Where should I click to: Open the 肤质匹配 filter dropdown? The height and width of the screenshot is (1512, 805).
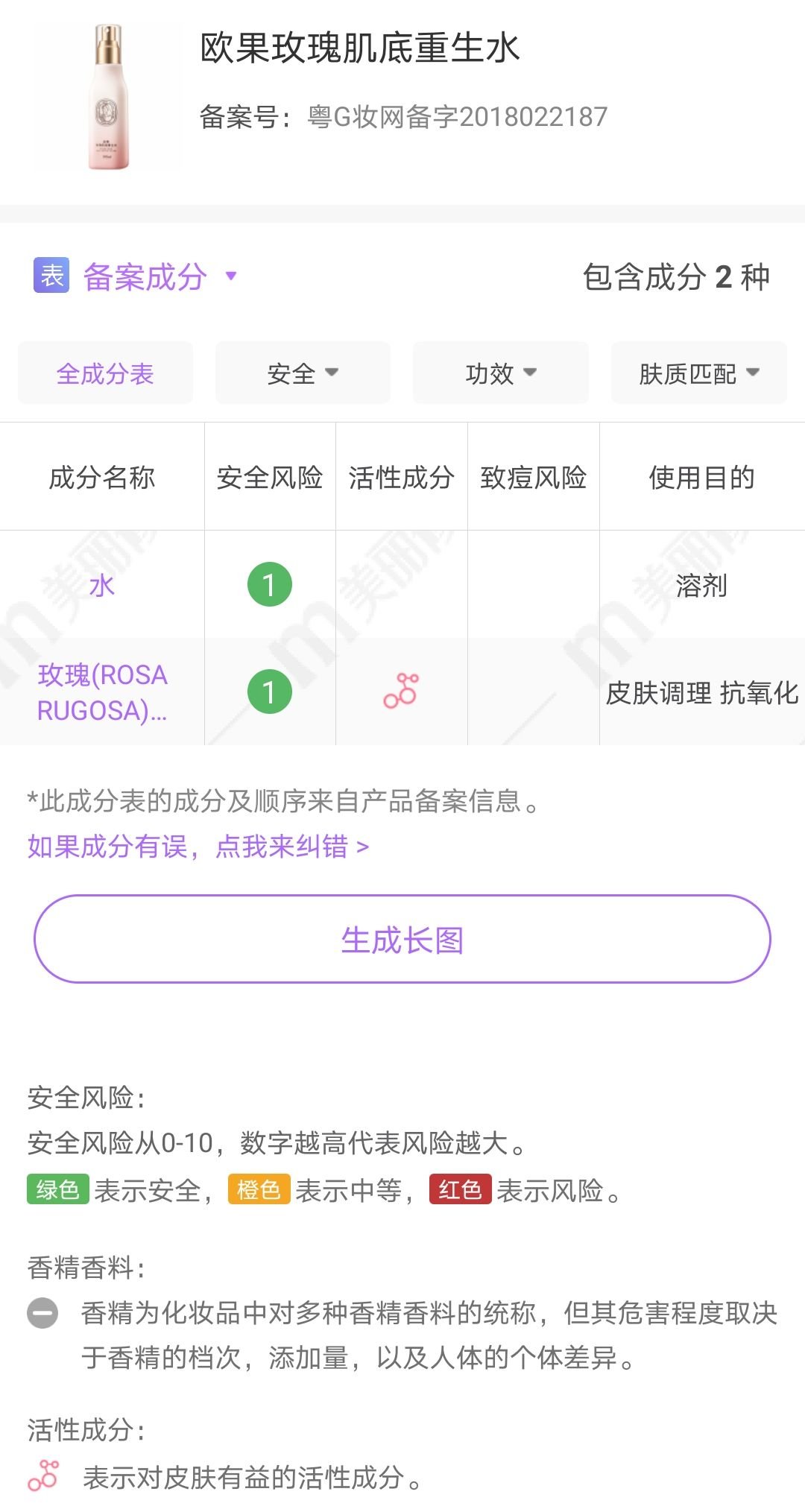[698, 373]
